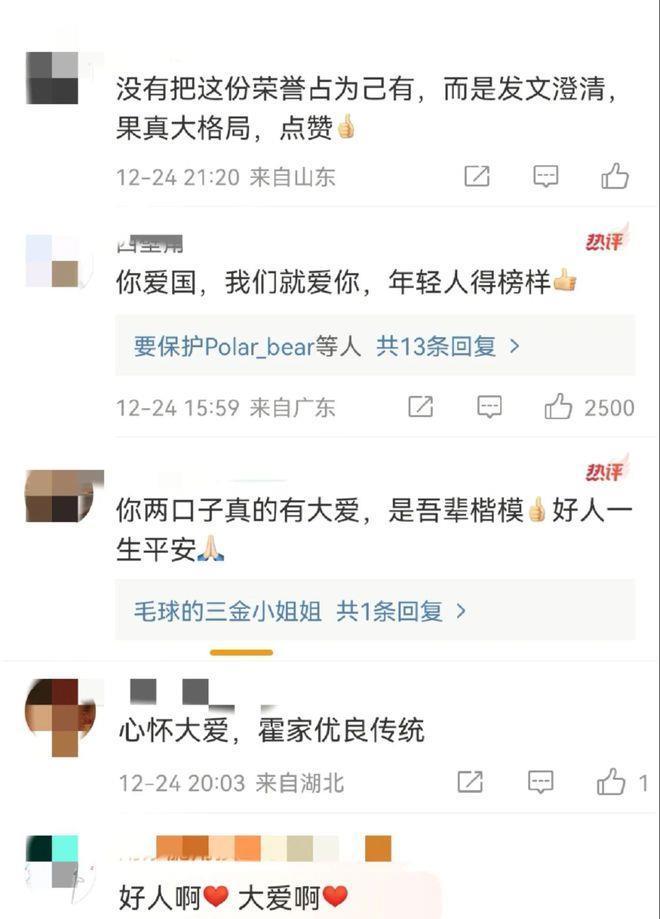
Task: Like the 心怀大爱，霍家优良传统 comment
Action: point(611,782)
